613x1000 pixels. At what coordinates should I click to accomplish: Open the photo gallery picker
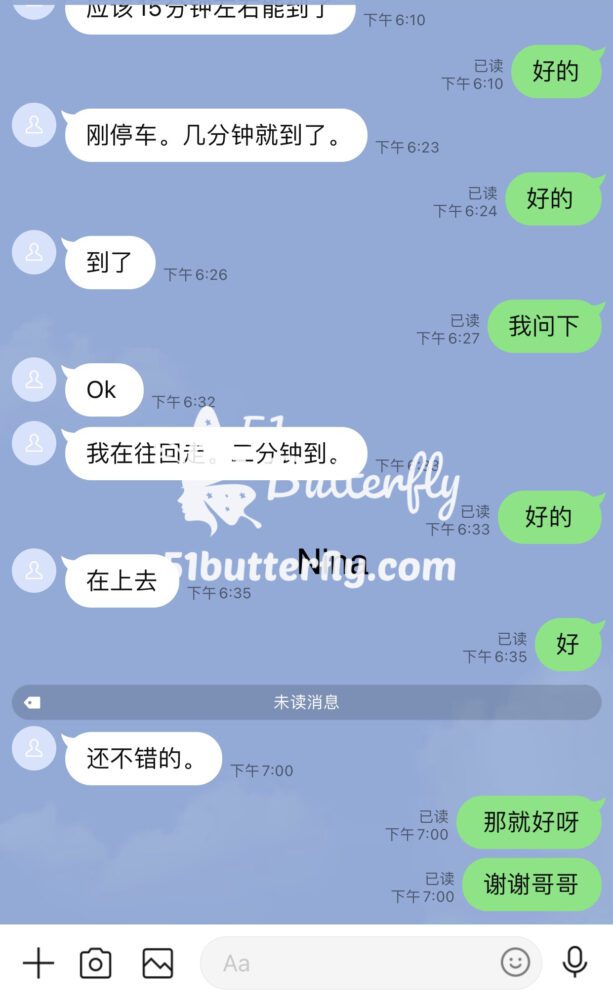(x=157, y=963)
